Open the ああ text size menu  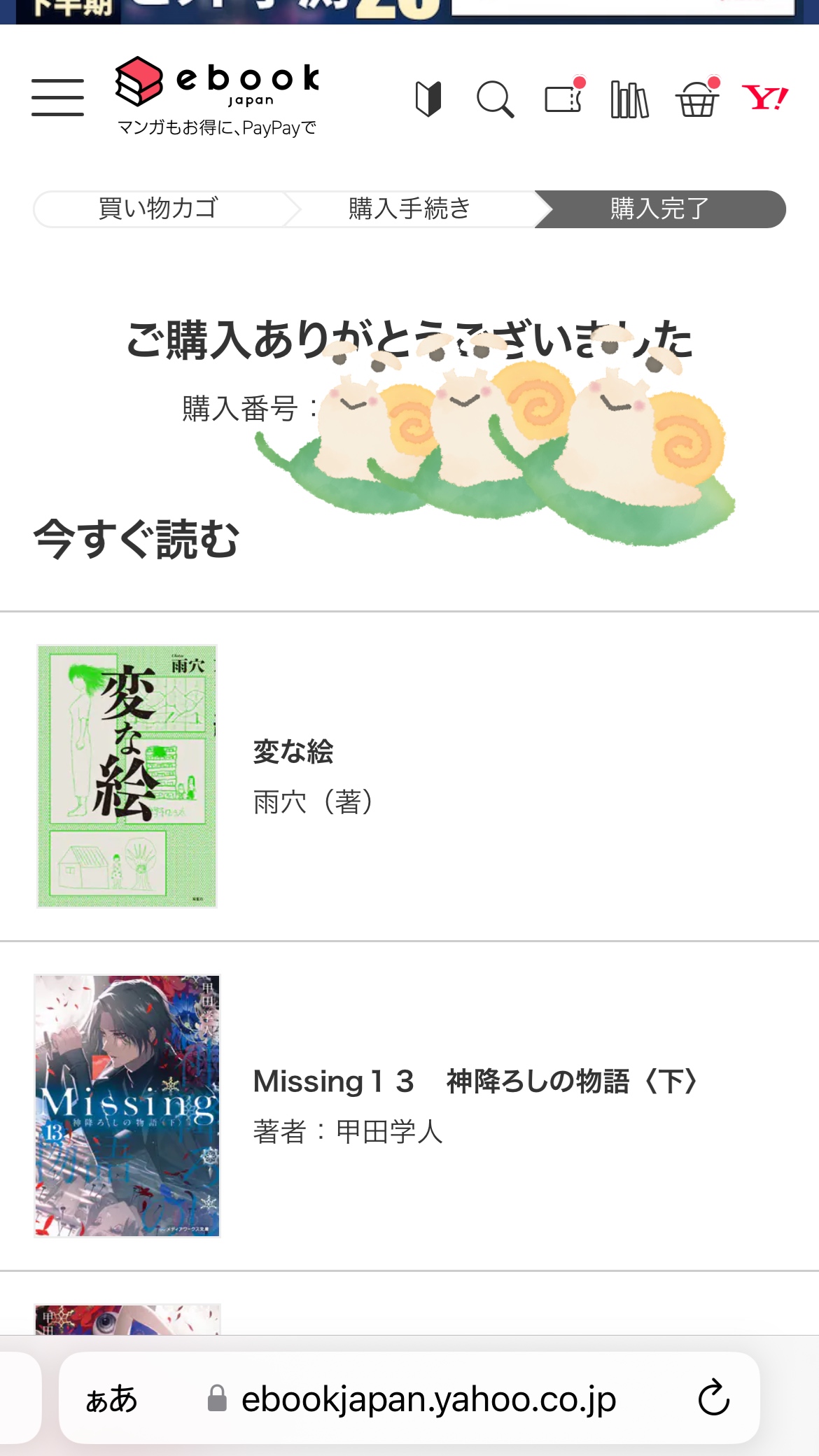112,1399
